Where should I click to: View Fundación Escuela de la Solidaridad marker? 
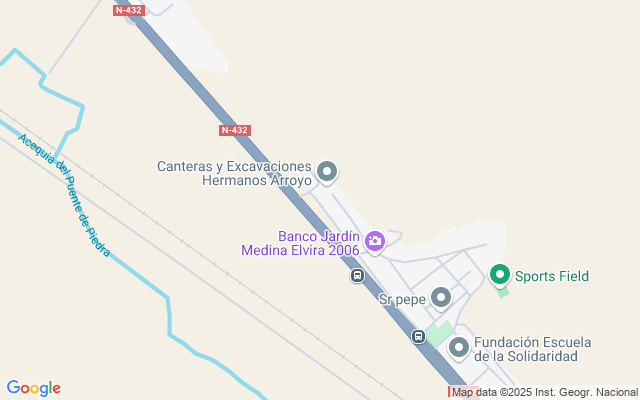coord(459,347)
